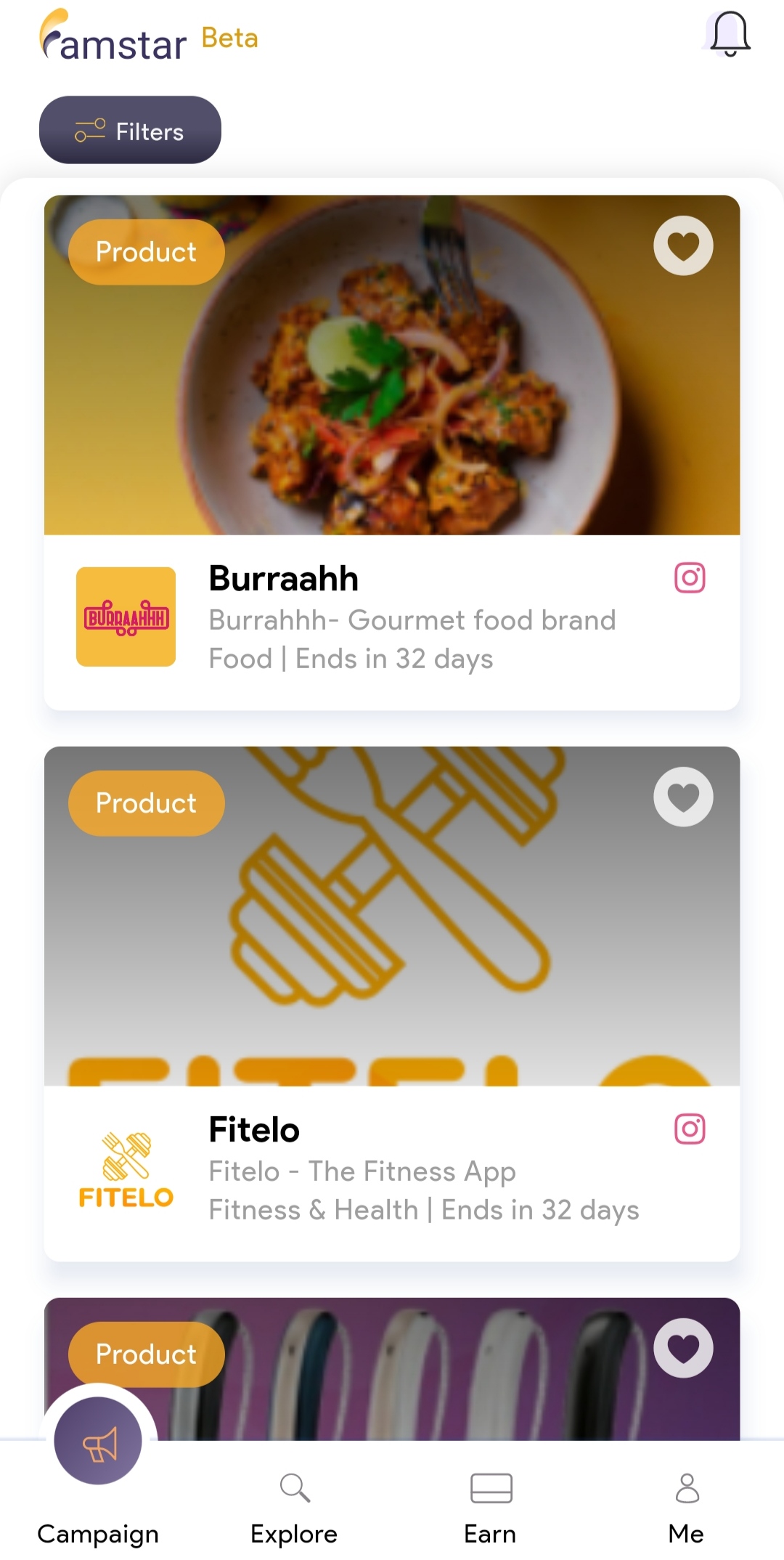Viewport: 784px width, 1560px height.
Task: Favorite the Burraahh campaign with the heart
Action: point(683,246)
